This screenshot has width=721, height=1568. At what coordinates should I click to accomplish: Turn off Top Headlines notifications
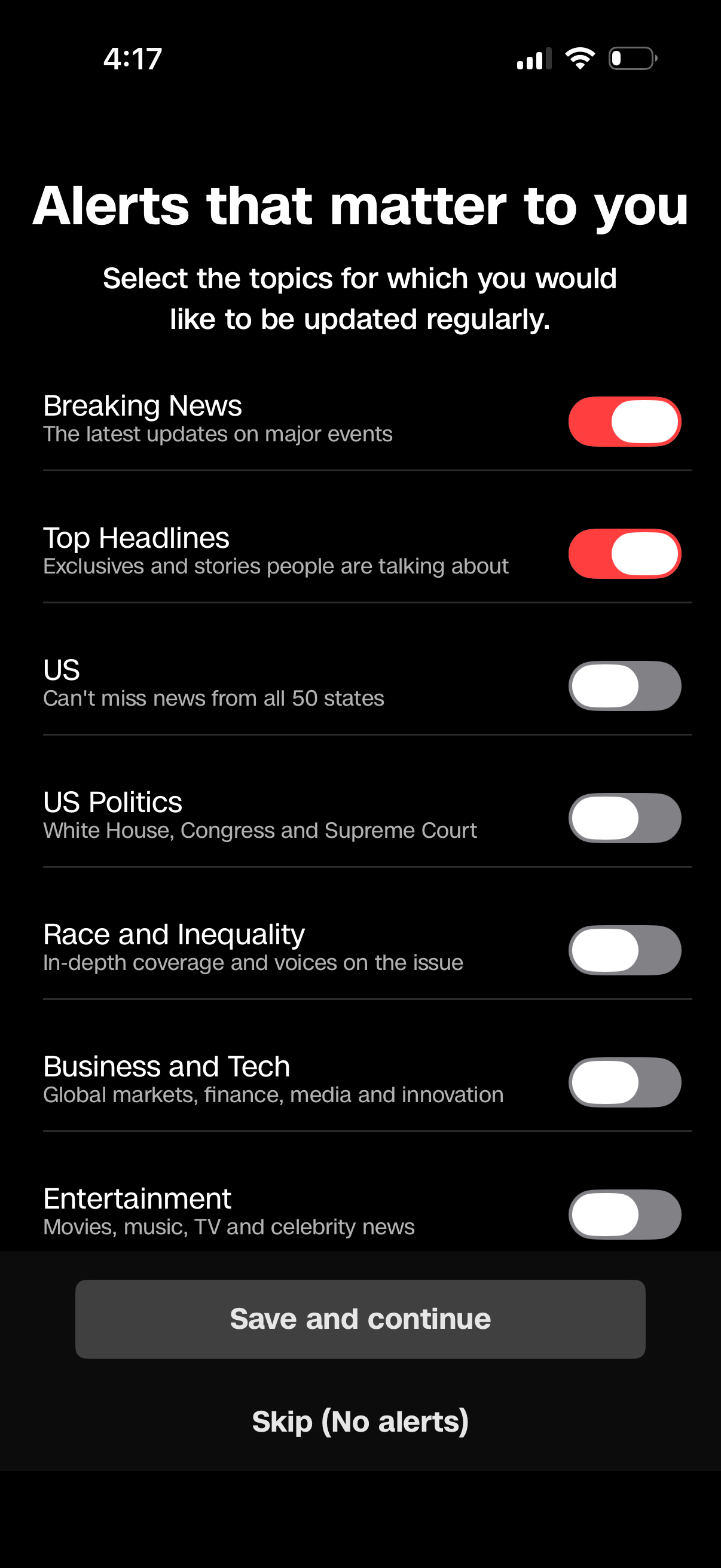click(624, 553)
